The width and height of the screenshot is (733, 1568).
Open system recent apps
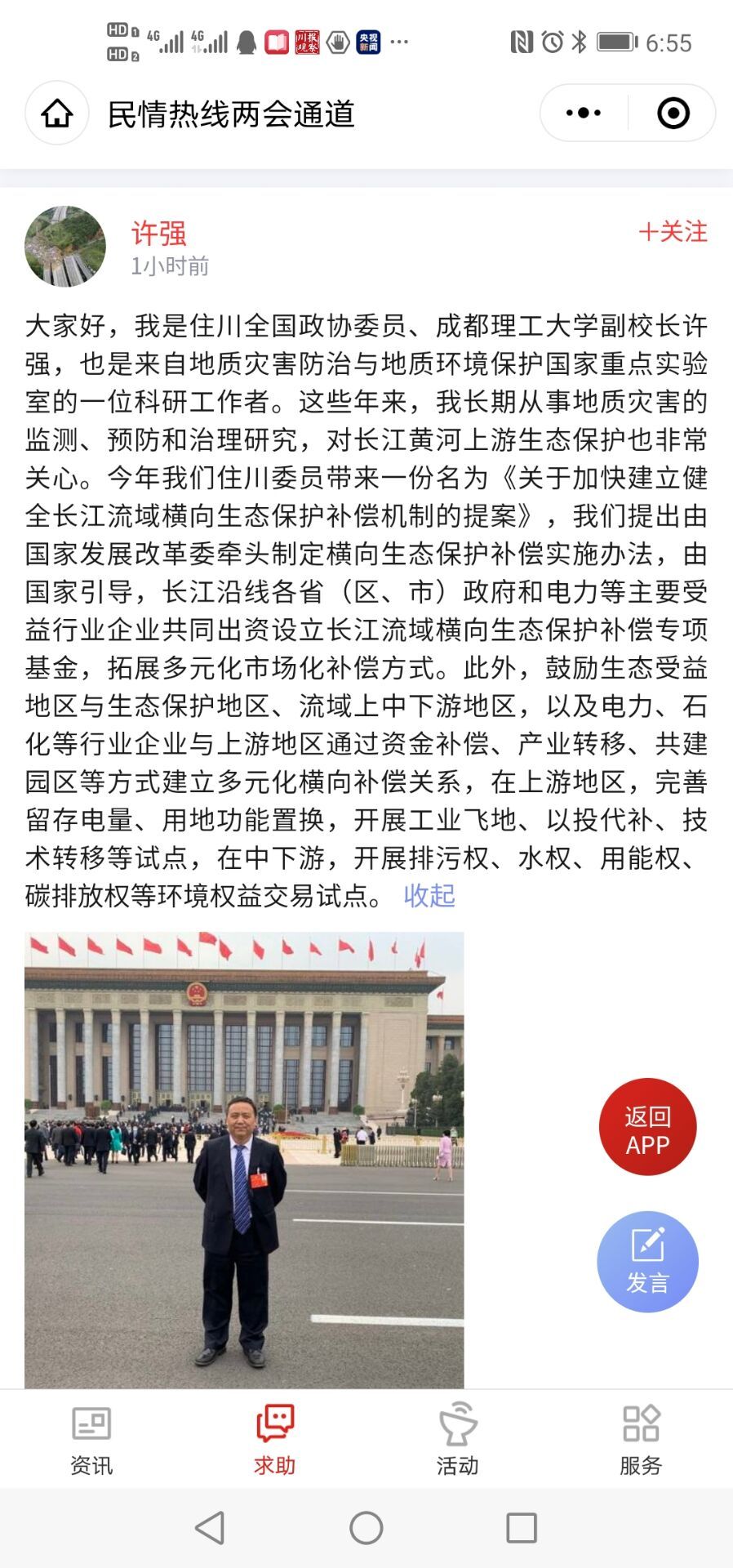click(x=522, y=1527)
